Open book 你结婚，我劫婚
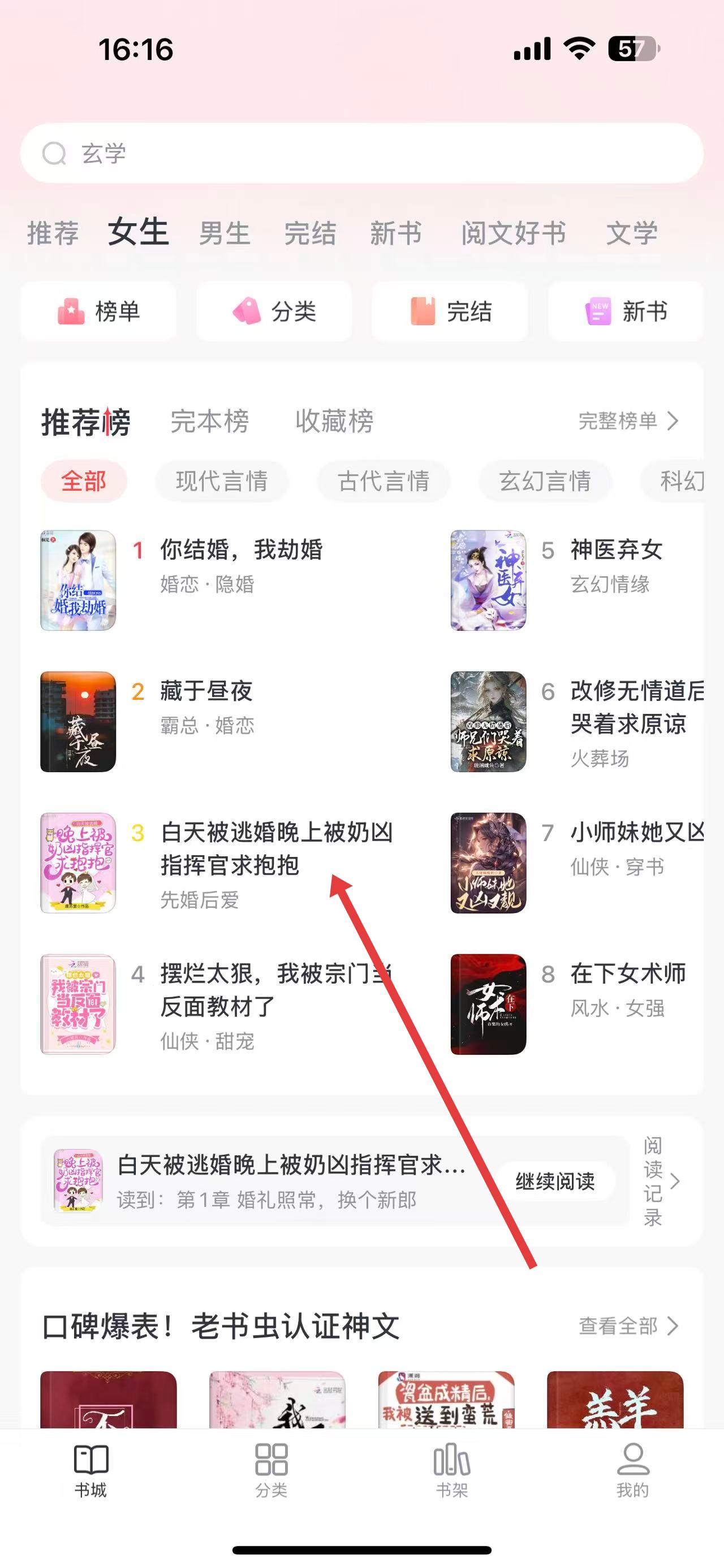The height and width of the screenshot is (1568, 724). [x=241, y=549]
